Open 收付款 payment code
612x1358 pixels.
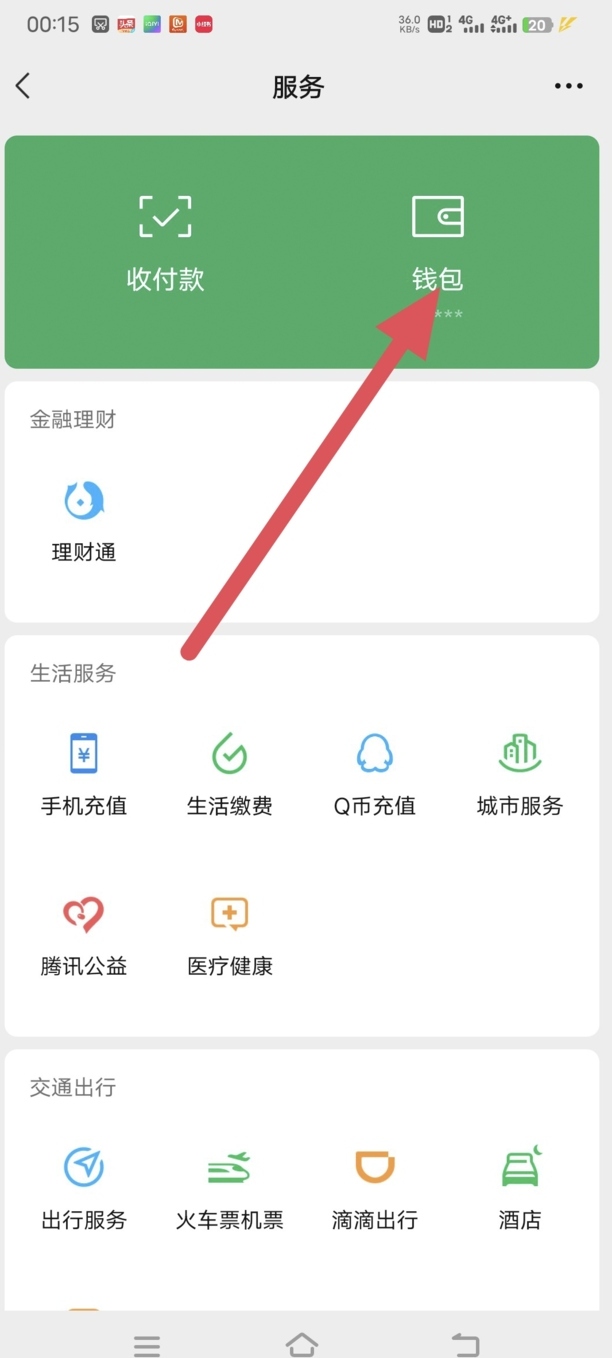[x=165, y=243]
